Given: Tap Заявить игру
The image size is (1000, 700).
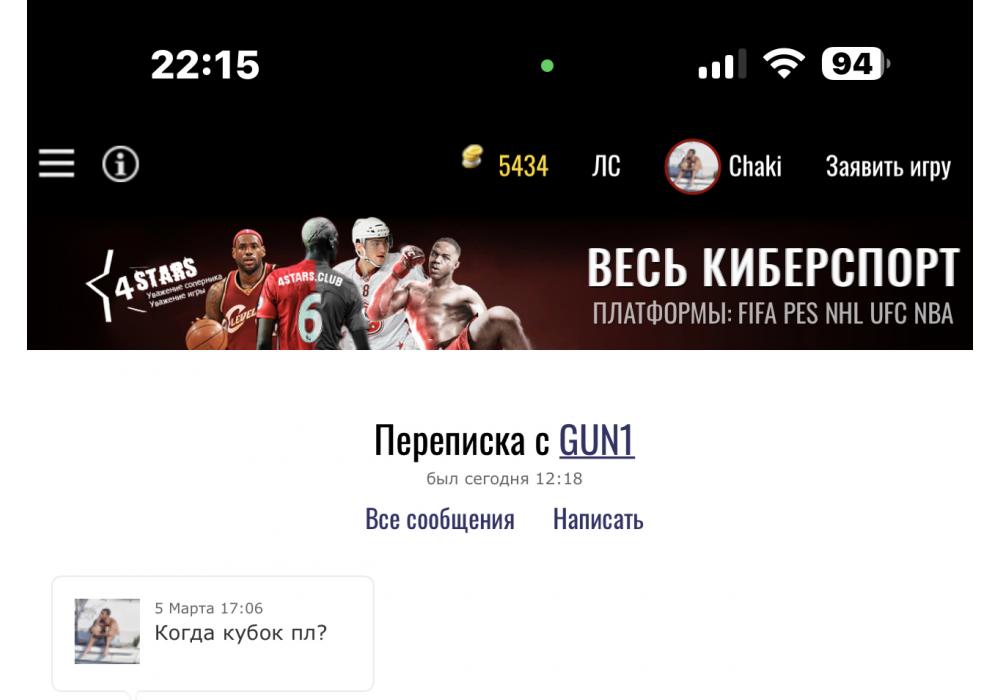Looking at the screenshot, I should tap(888, 166).
